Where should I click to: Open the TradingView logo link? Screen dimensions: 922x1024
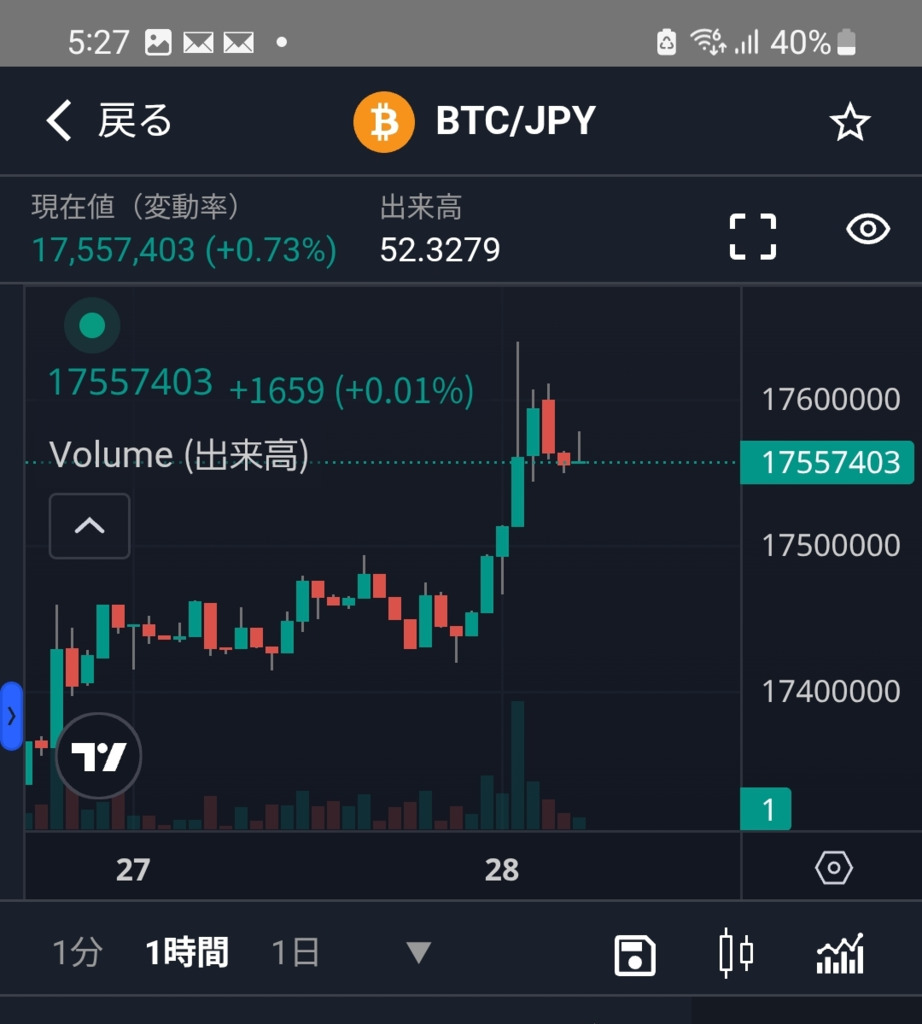click(99, 756)
